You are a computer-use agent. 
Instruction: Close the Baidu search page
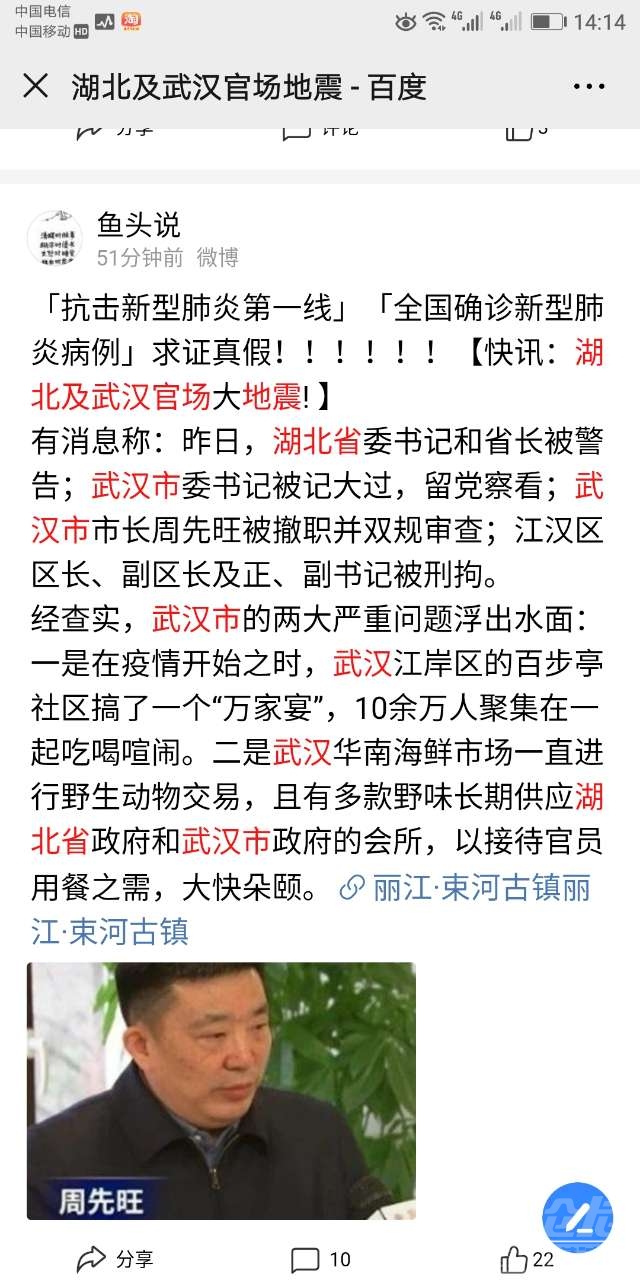coord(36,87)
